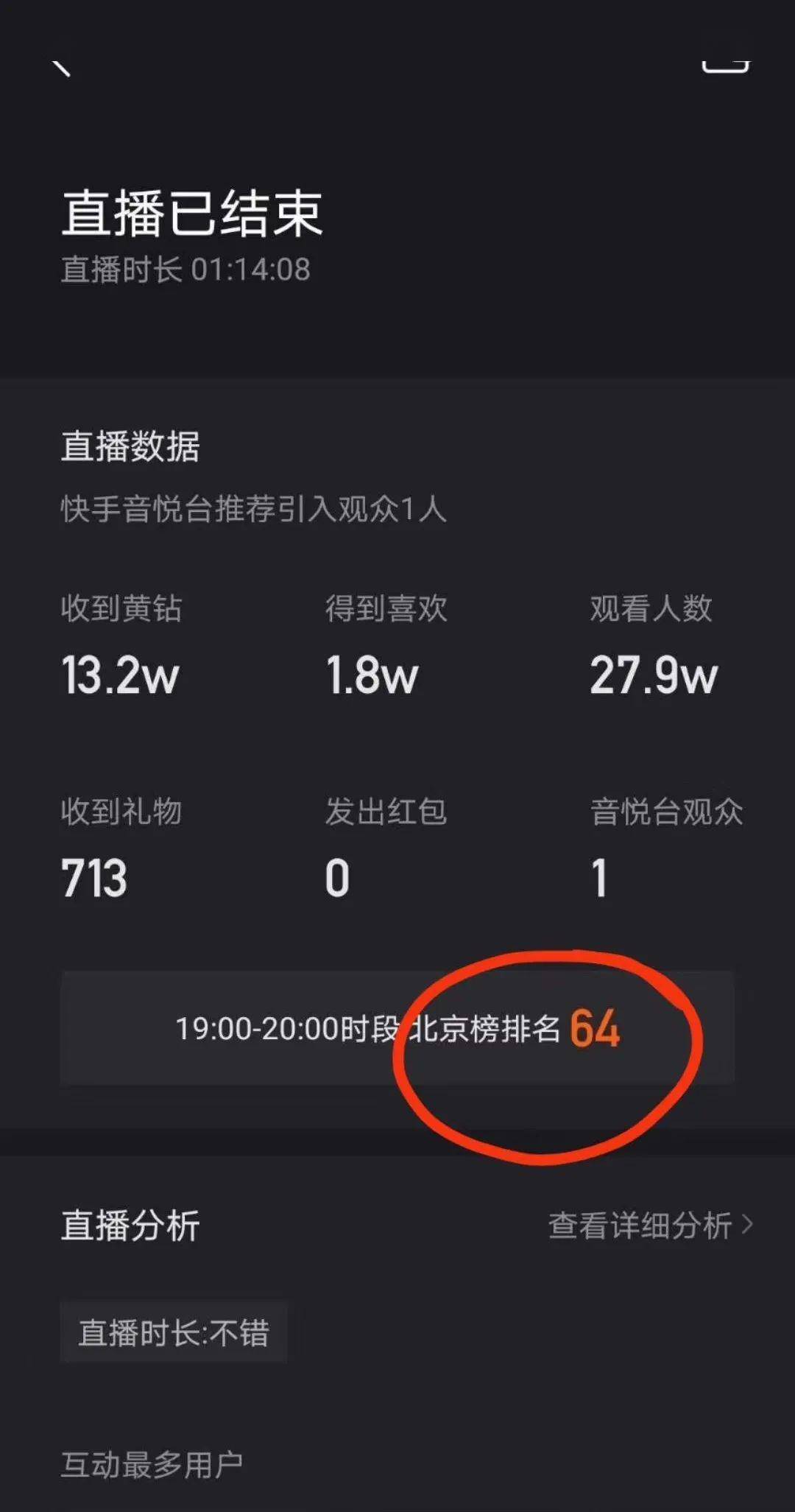Open the 北京榜排名 ranking banner

click(x=397, y=1028)
